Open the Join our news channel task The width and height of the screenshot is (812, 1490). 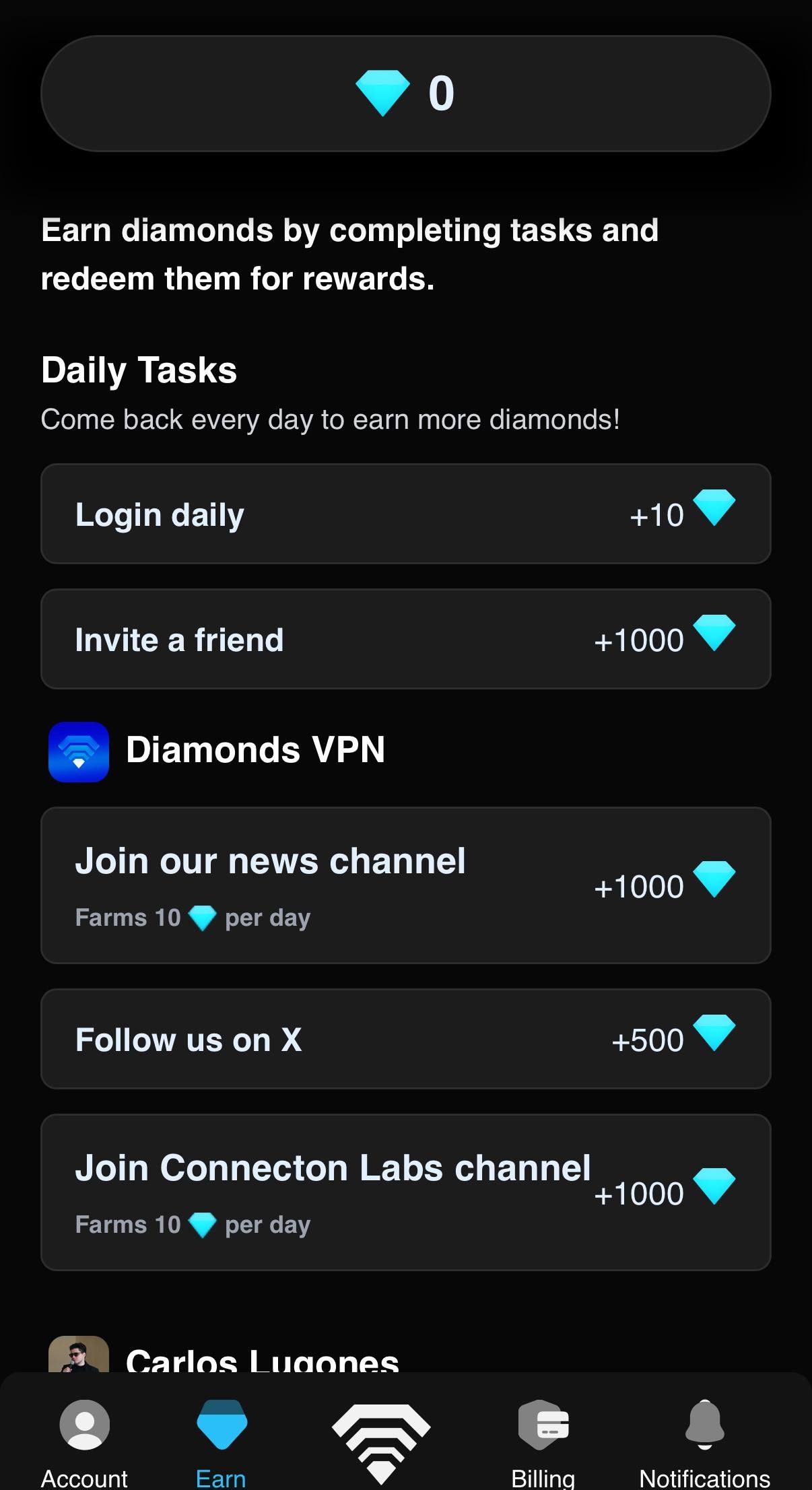406,885
